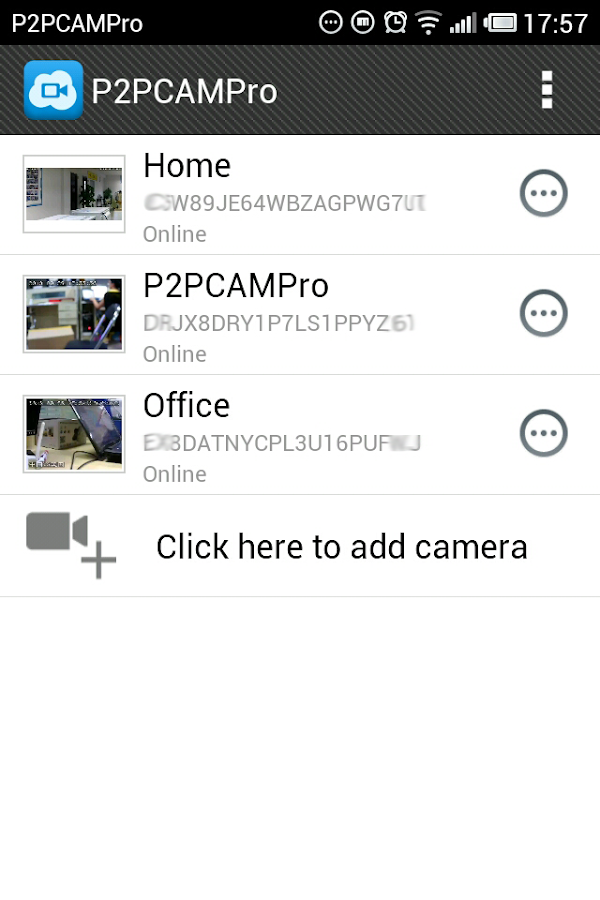600x900 pixels.
Task: Show more options for P2PCAMPro camera
Action: [544, 314]
